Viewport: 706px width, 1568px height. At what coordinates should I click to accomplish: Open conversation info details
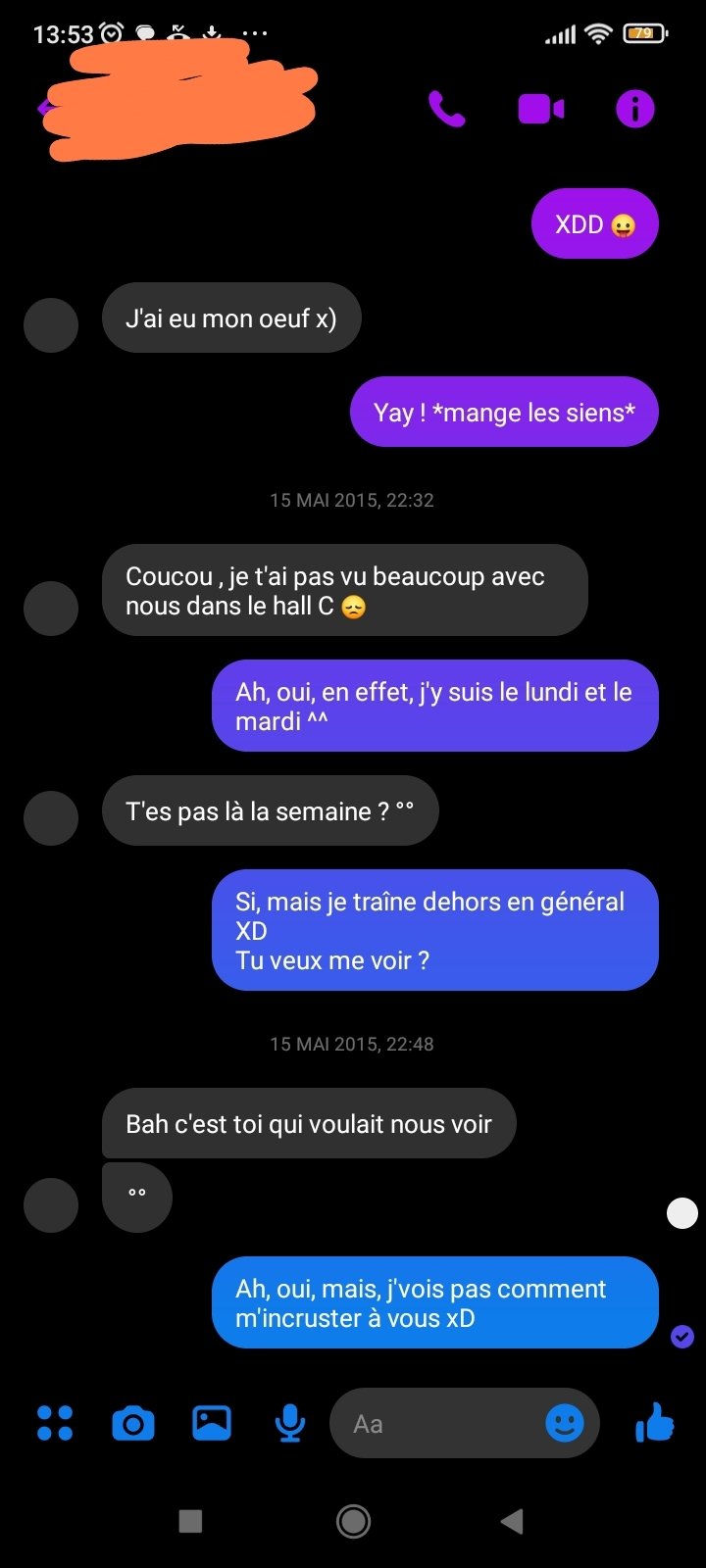[634, 109]
